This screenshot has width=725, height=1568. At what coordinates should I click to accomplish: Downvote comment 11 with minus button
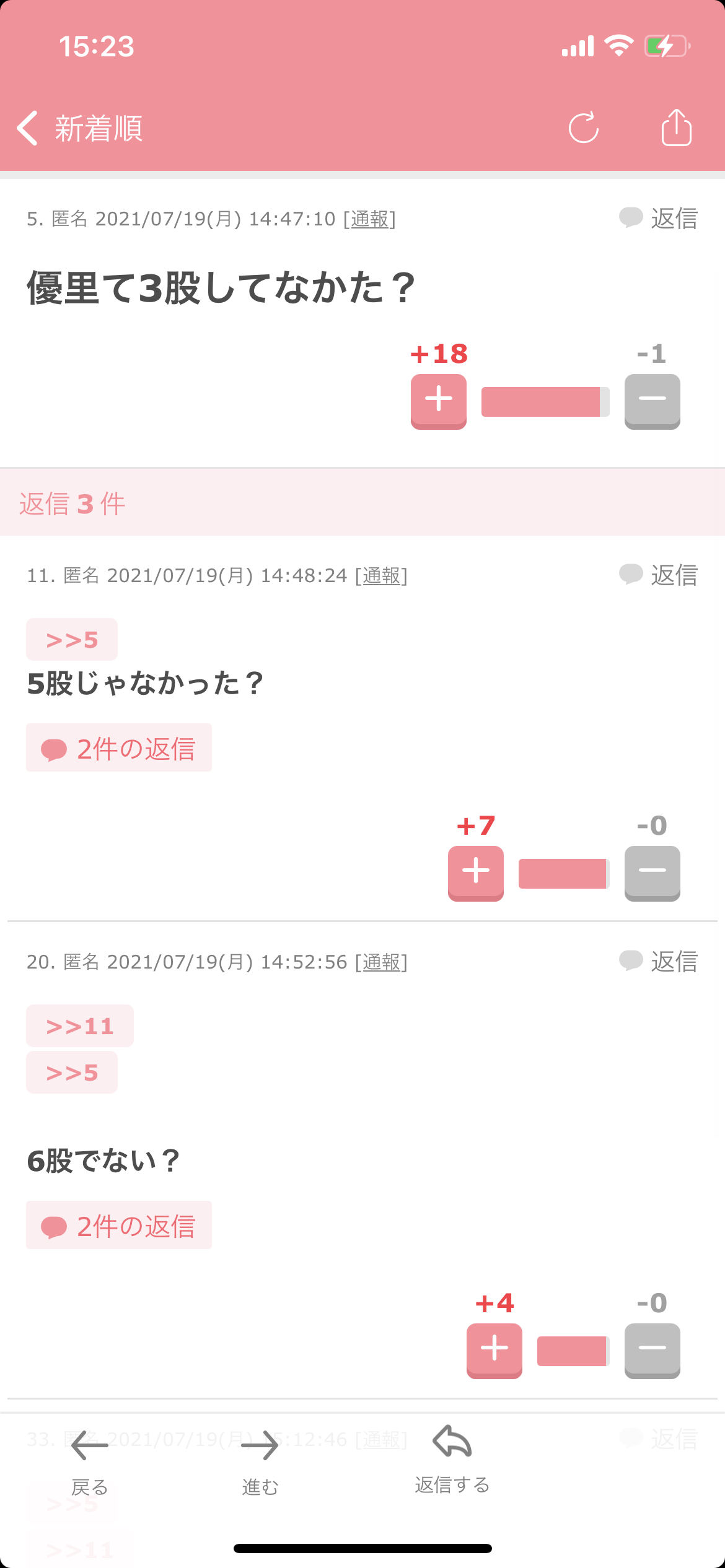(652, 873)
